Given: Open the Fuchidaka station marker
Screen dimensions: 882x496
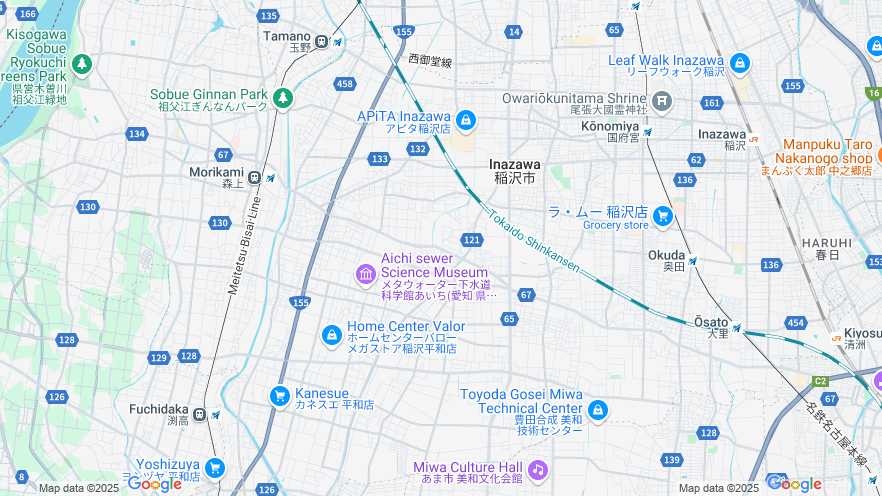Looking at the screenshot, I should point(200,414).
